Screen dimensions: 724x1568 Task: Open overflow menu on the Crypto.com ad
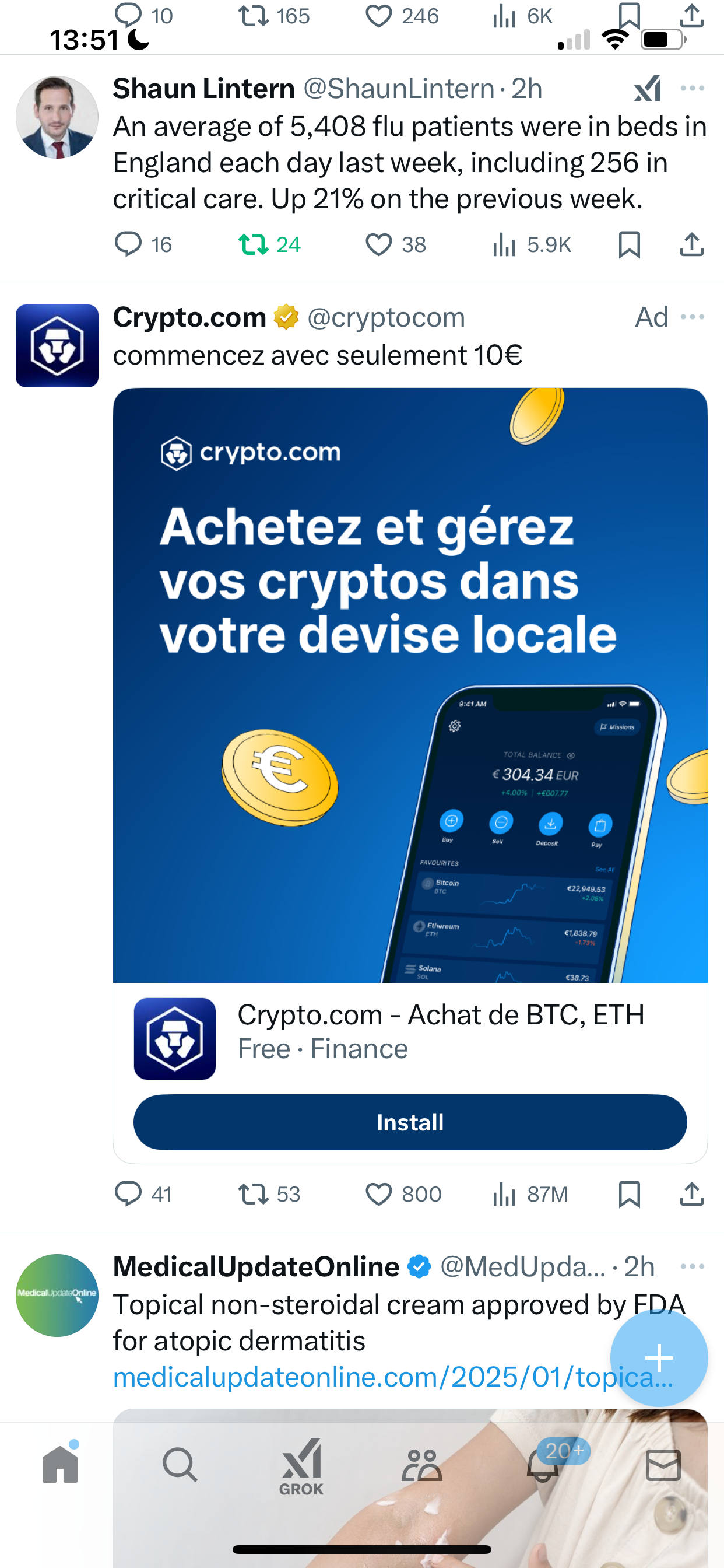pos(693,317)
